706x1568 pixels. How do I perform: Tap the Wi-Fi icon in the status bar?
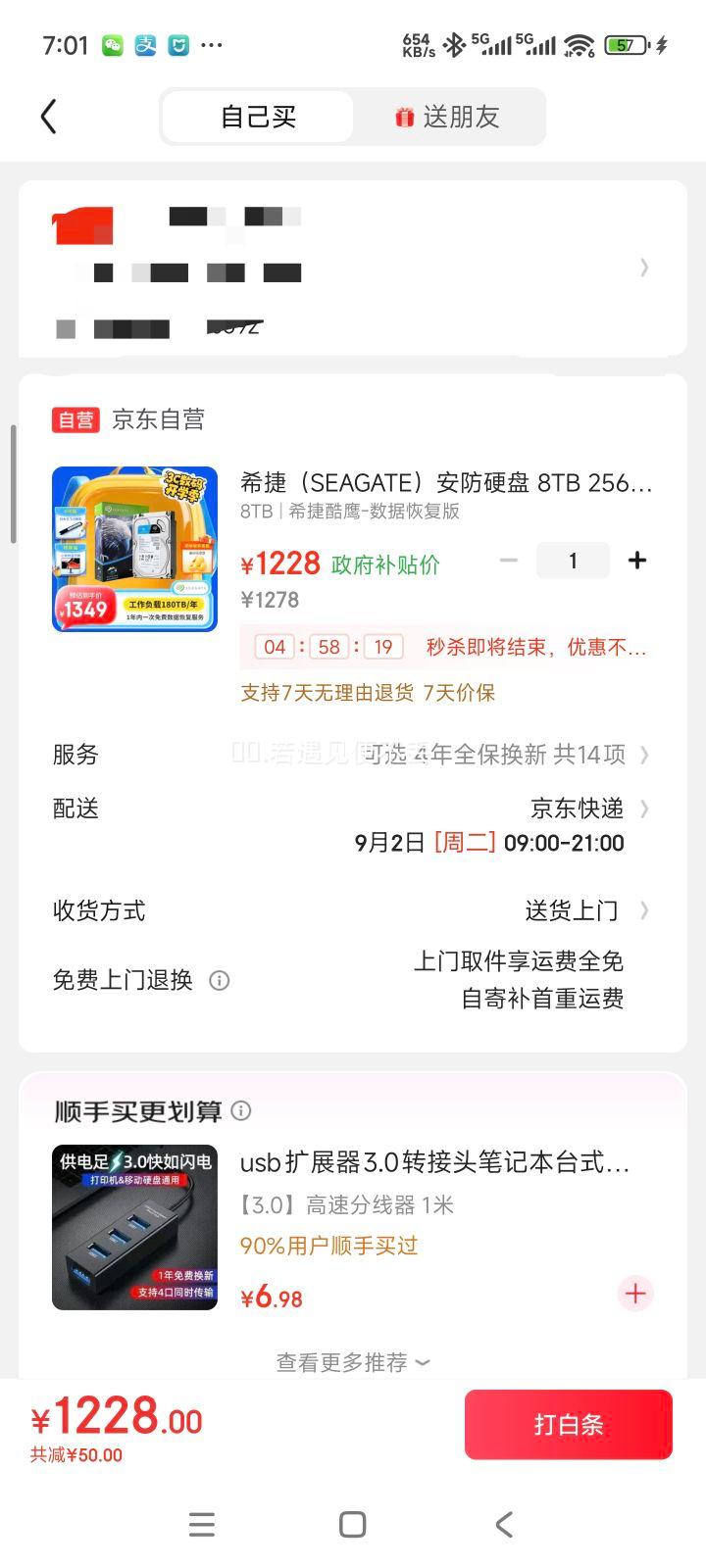tap(580, 43)
